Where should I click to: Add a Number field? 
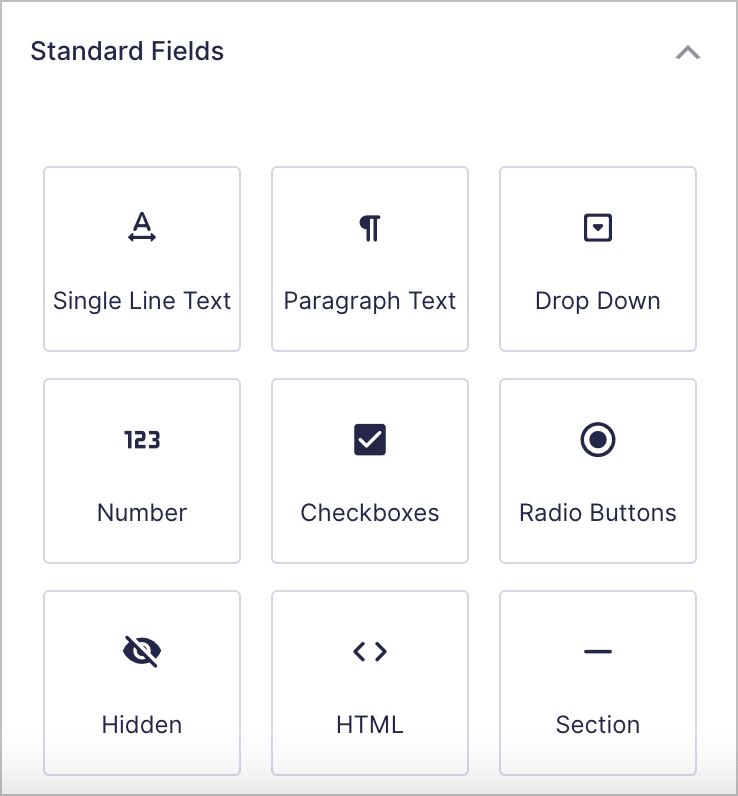pos(142,471)
